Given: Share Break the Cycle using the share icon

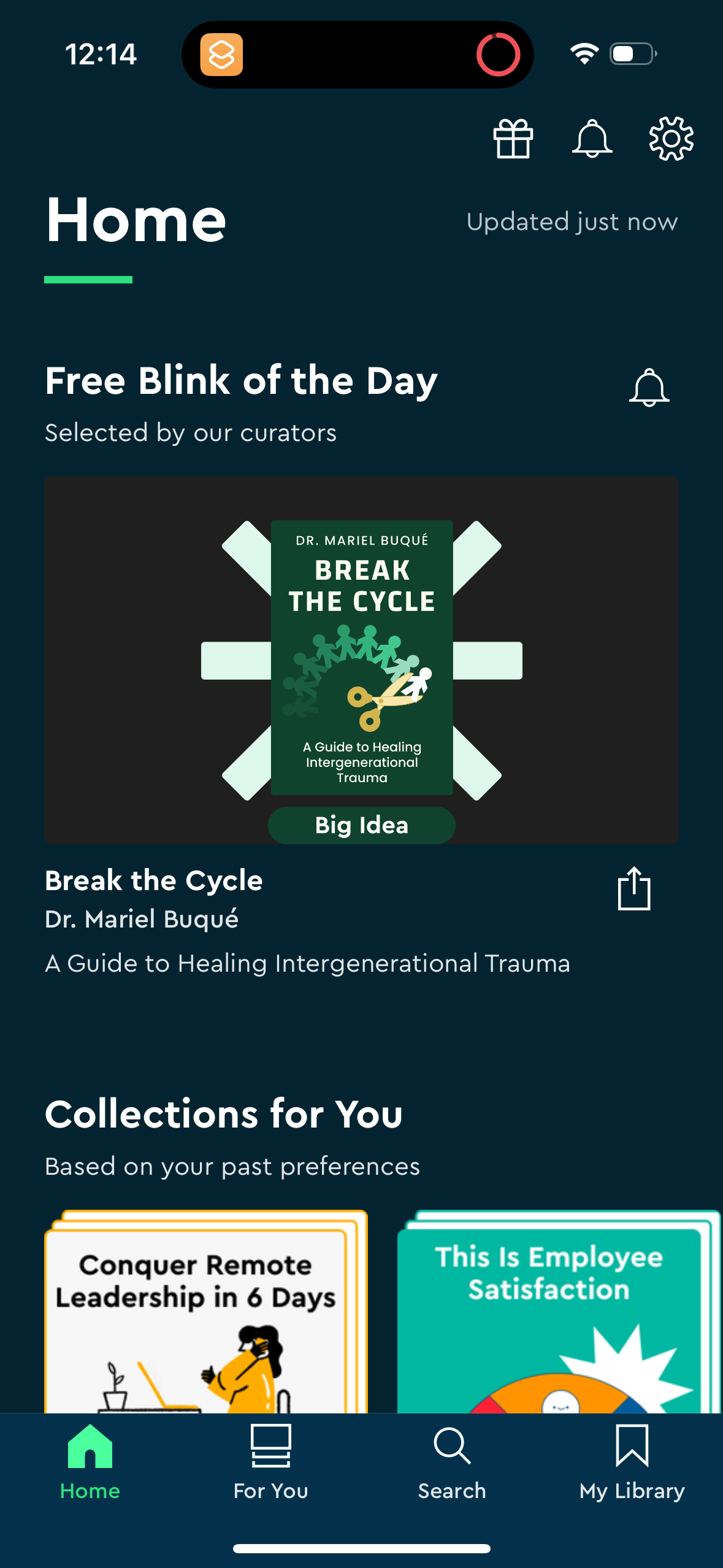Looking at the screenshot, I should 633,888.
